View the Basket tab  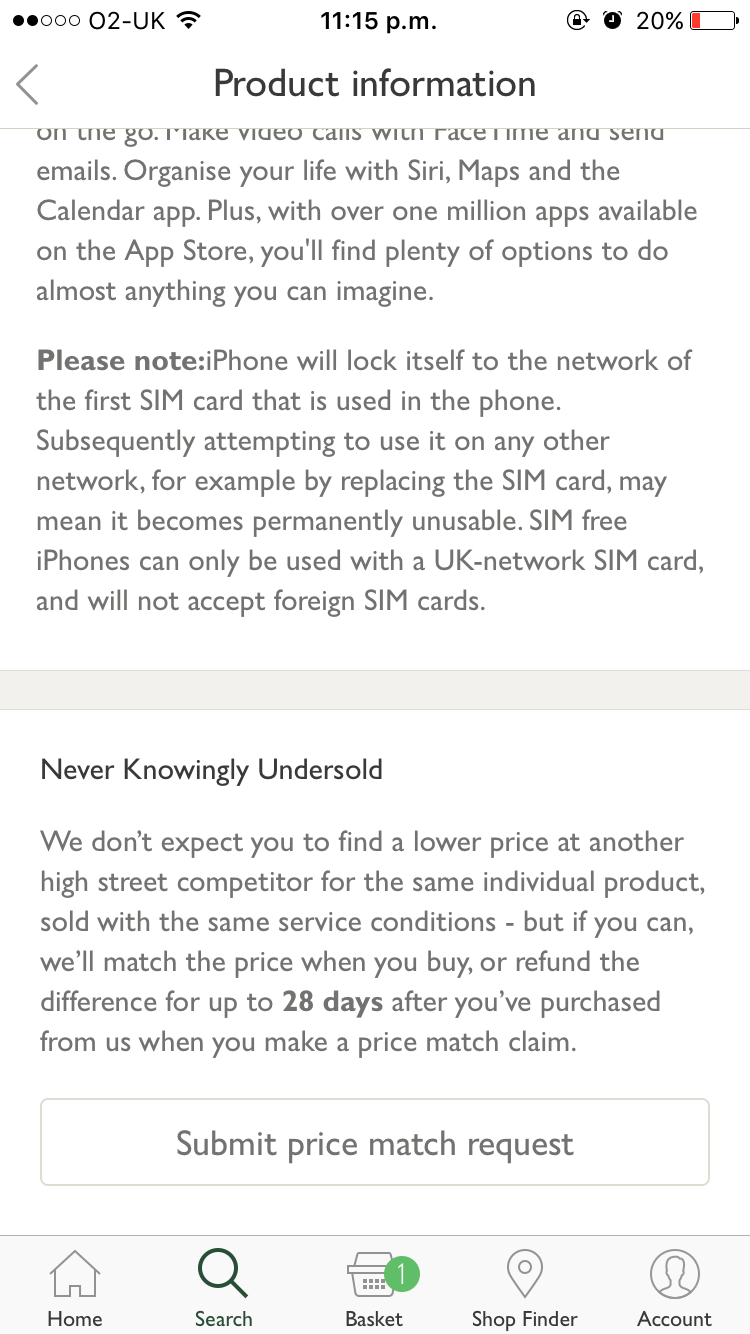click(x=375, y=1289)
